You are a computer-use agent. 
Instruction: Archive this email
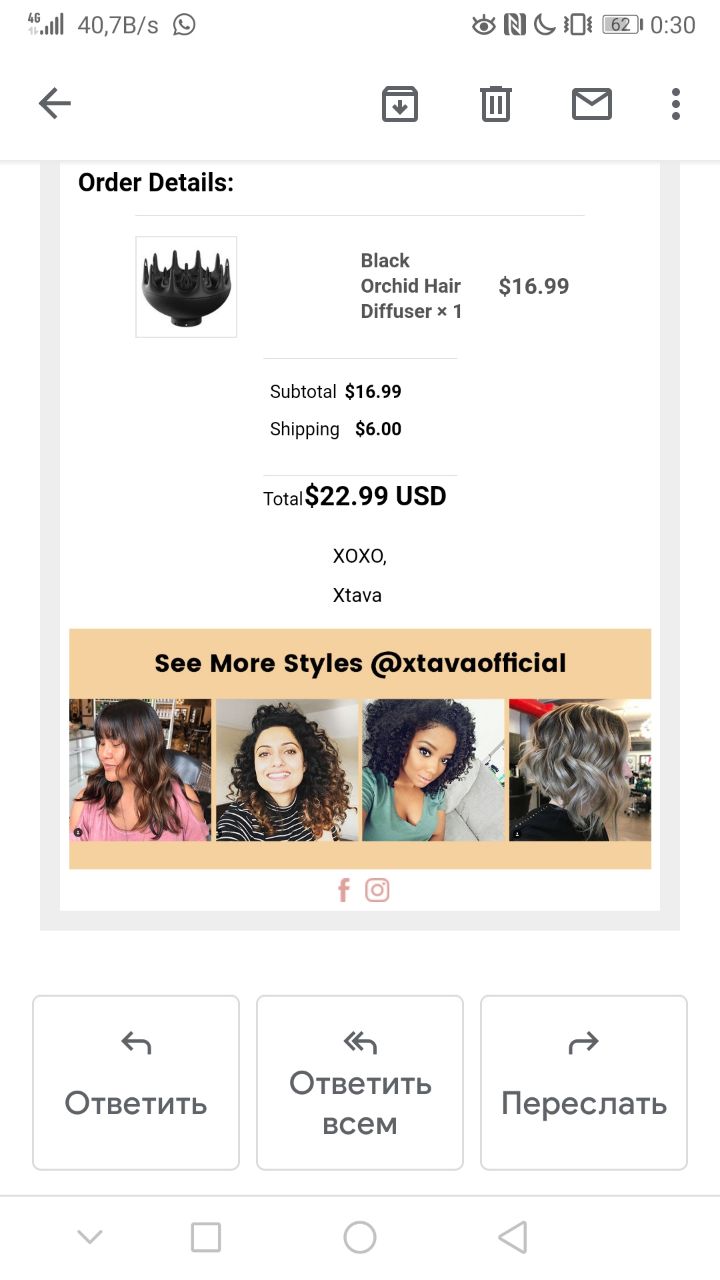coord(400,104)
